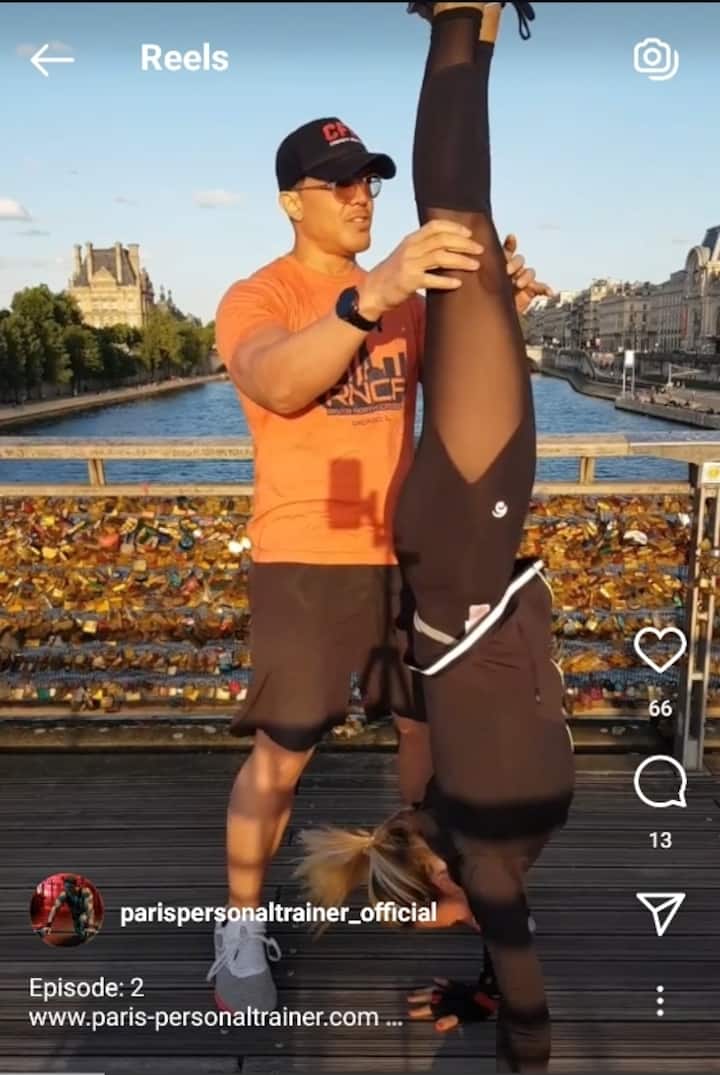Open the comments on this reel

(x=660, y=782)
